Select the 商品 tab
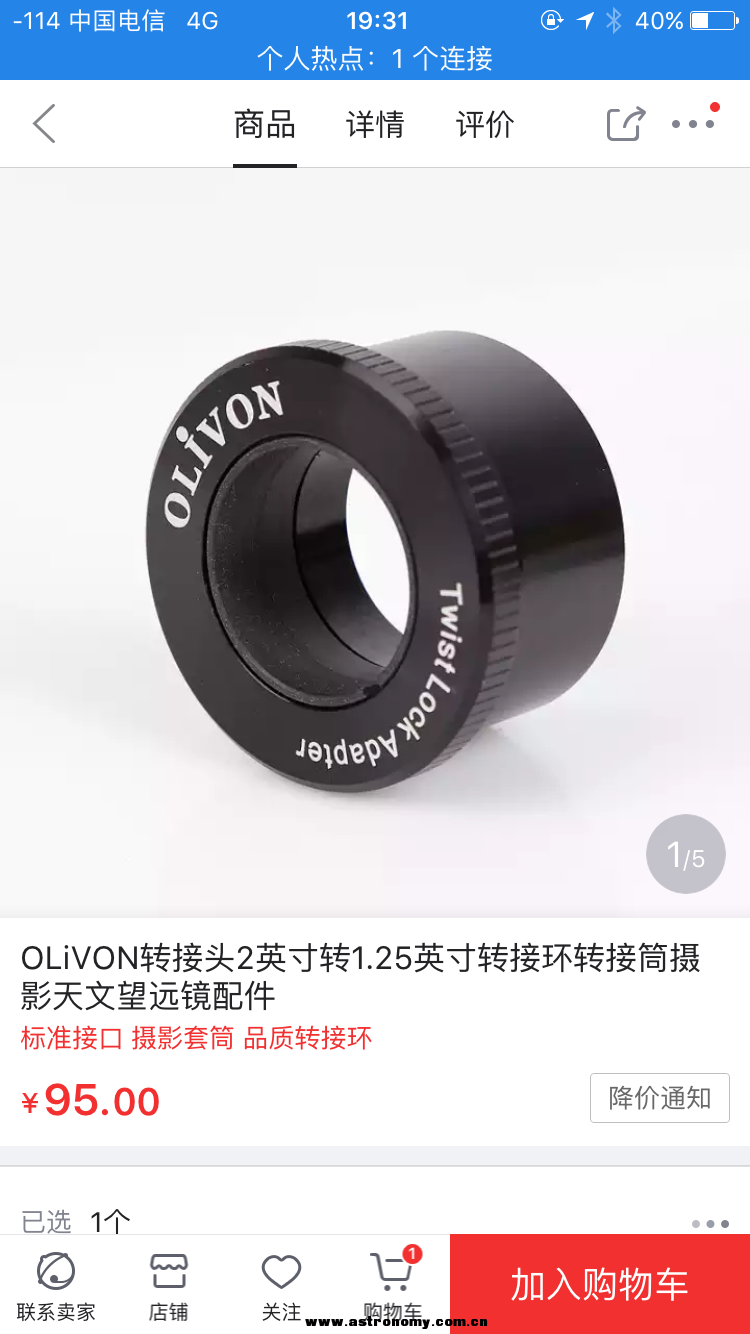This screenshot has width=750, height=1334. click(265, 124)
